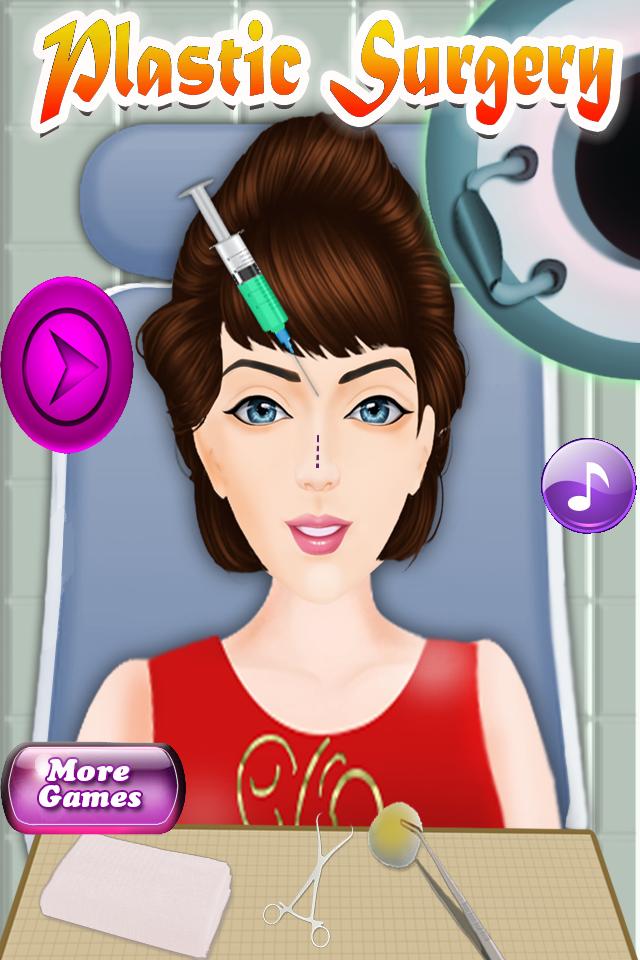640x960 pixels.
Task: Start the game with the pink play button
Action: point(66,364)
